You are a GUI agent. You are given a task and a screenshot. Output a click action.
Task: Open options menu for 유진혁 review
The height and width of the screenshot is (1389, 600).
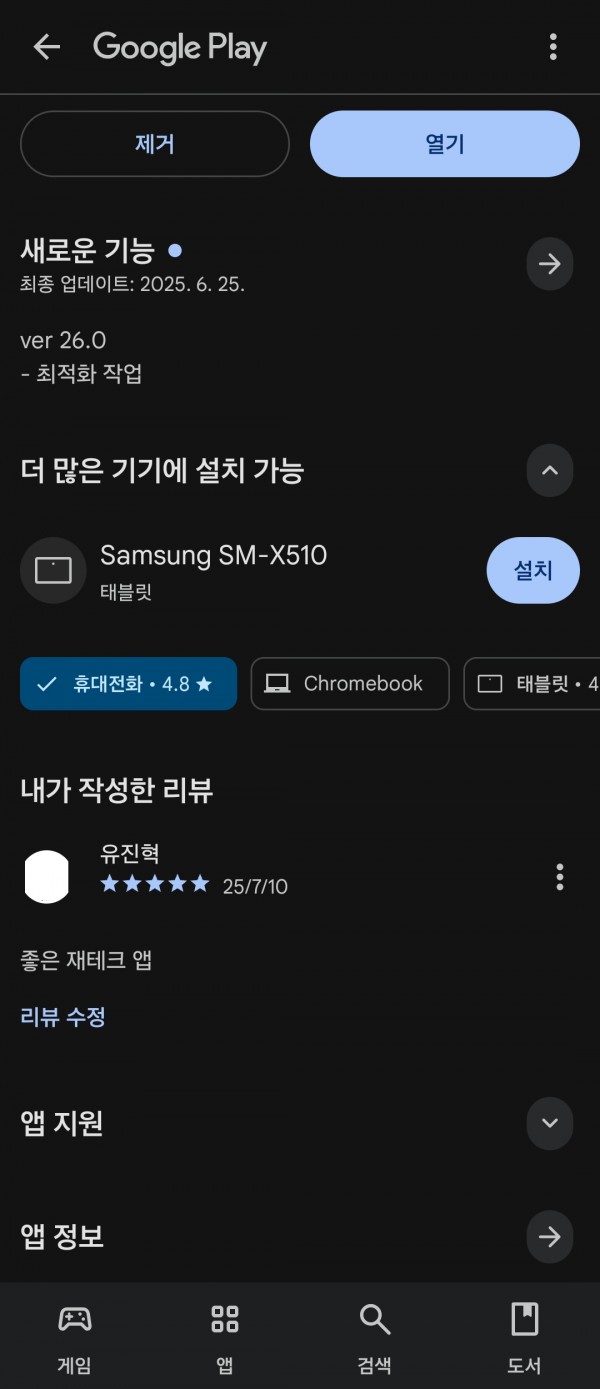tap(559, 877)
